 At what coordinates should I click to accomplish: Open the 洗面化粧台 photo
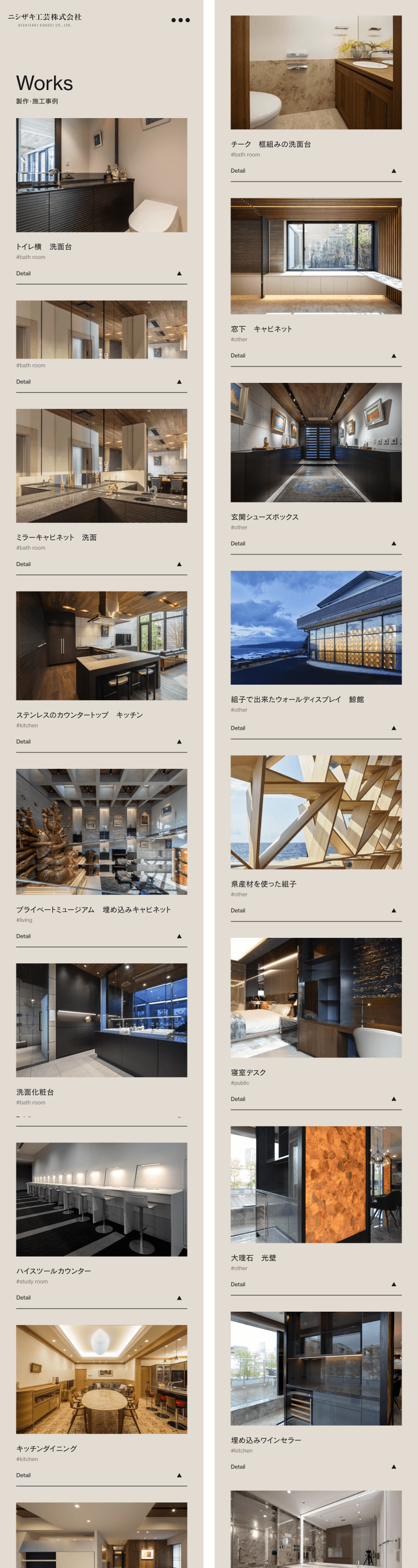101,1020
